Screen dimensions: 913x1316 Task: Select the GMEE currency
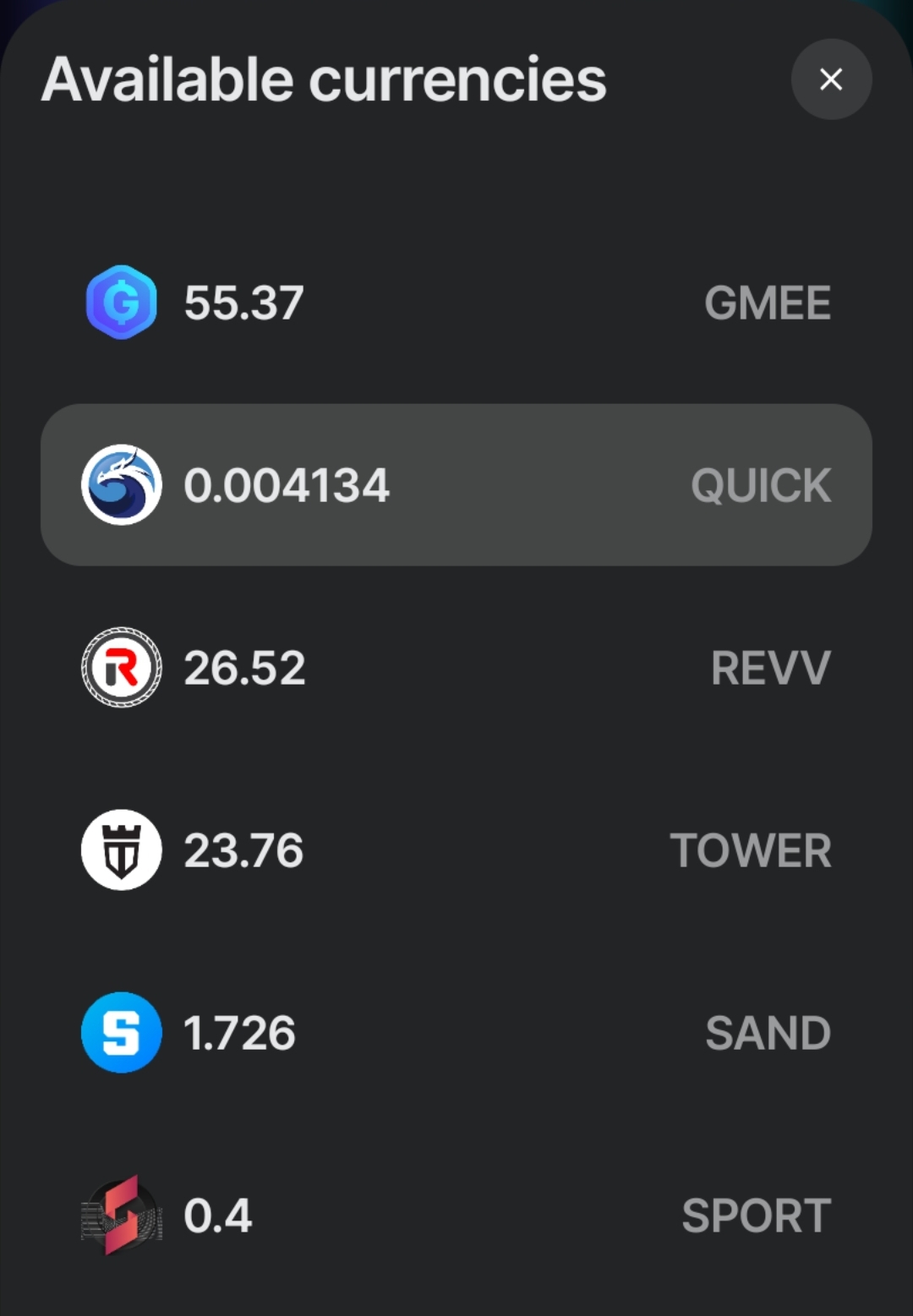(456, 303)
